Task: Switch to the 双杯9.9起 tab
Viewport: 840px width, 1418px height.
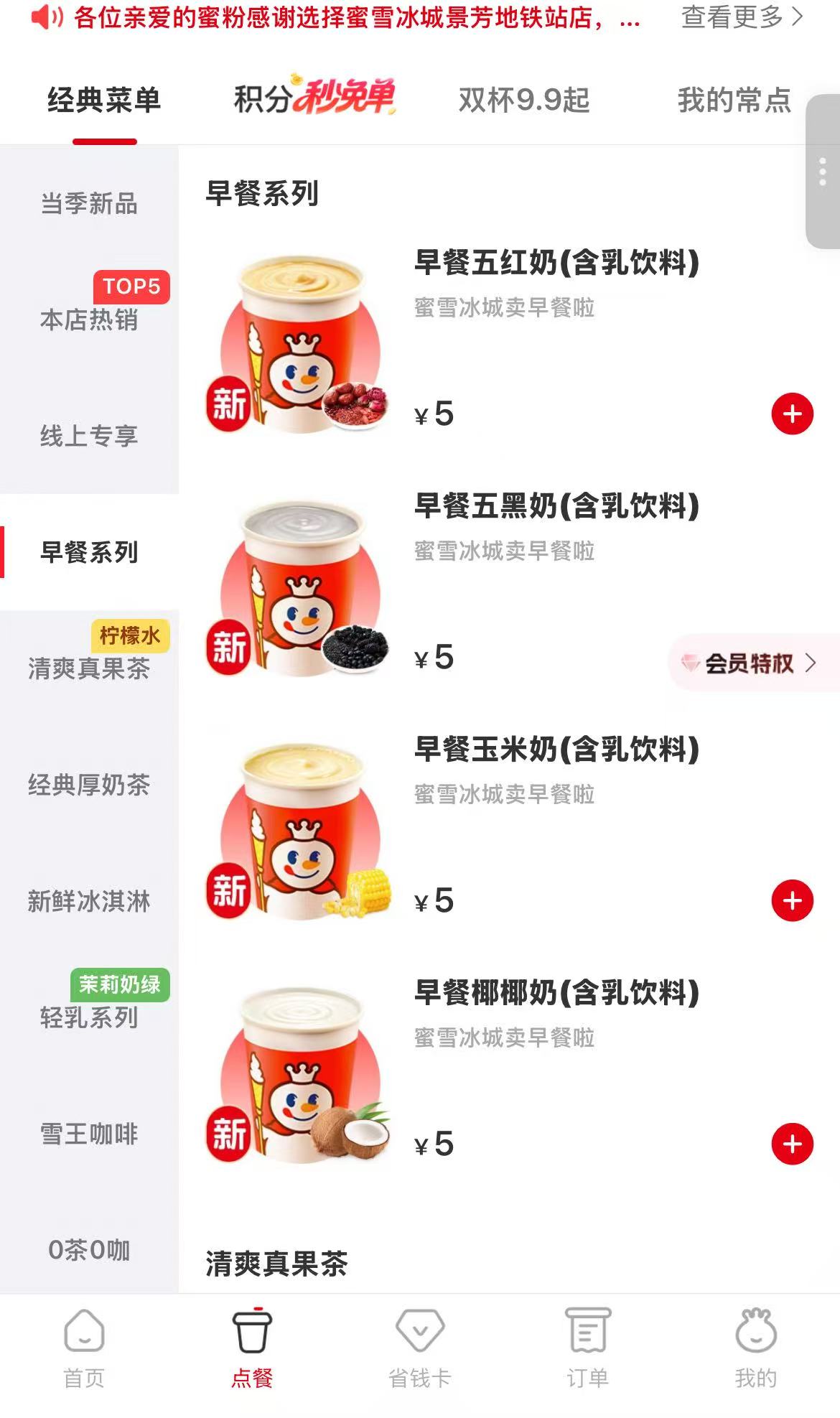Action: pos(524,100)
